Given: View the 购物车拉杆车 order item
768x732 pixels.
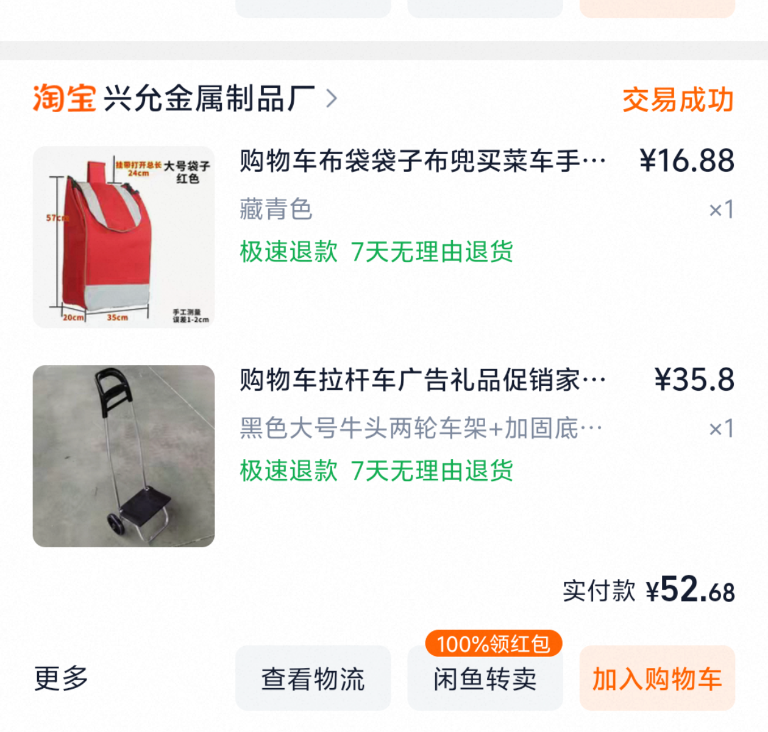Looking at the screenshot, I should tap(423, 380).
